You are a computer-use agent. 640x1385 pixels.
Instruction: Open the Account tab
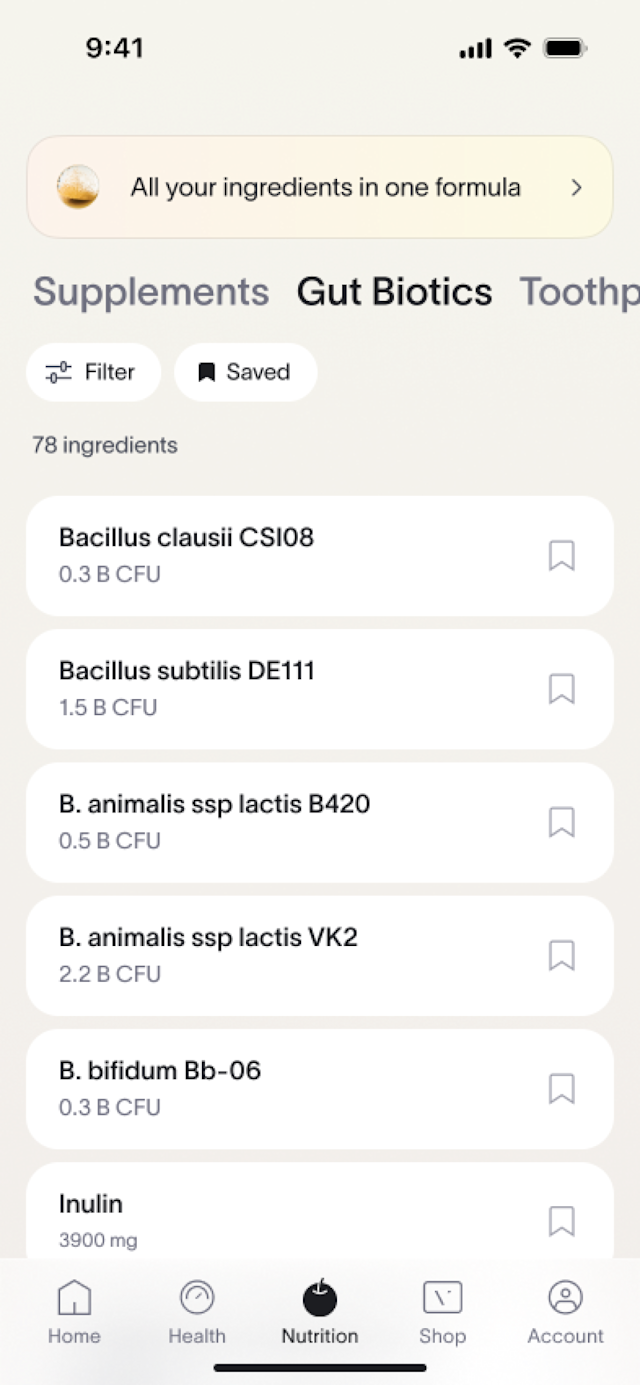(565, 1313)
